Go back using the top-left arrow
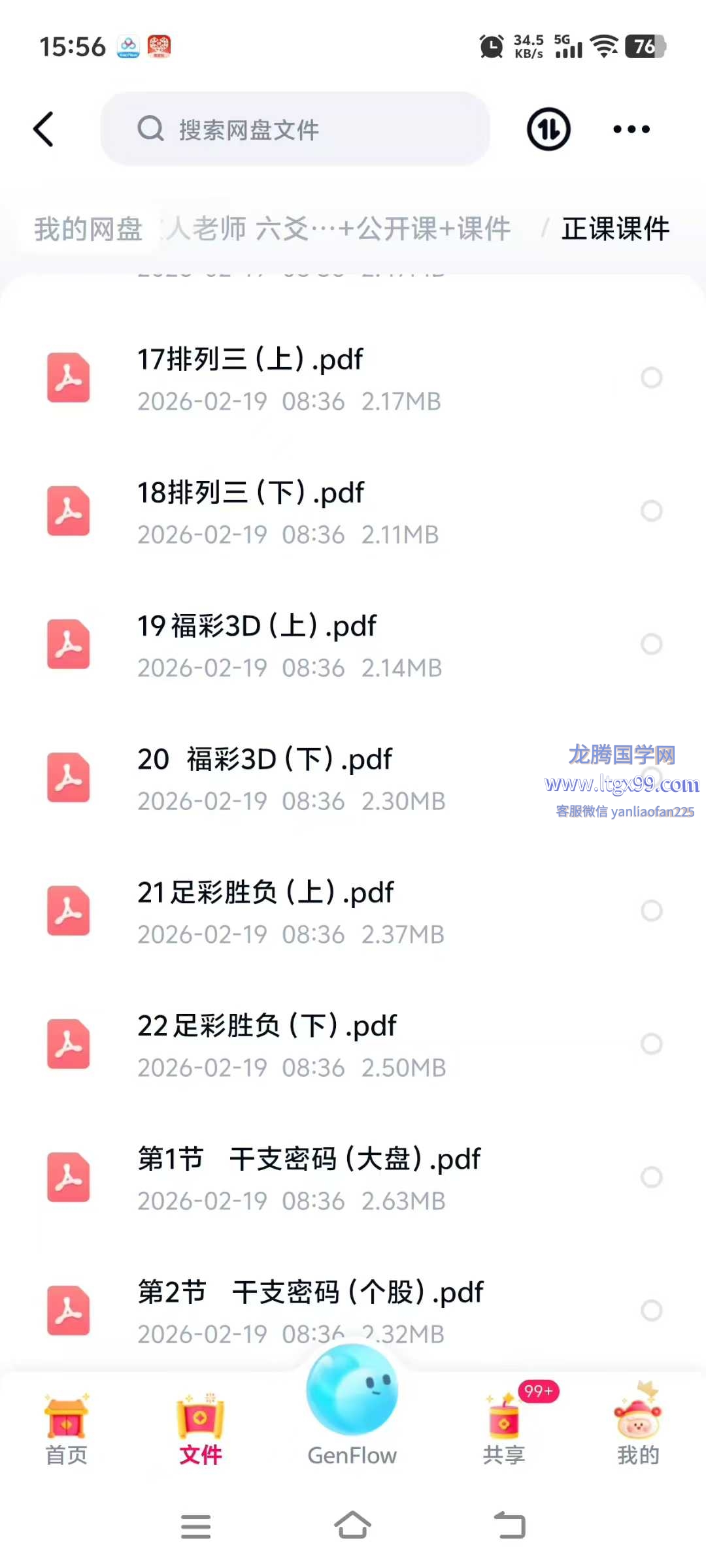706x1568 pixels. click(x=44, y=129)
